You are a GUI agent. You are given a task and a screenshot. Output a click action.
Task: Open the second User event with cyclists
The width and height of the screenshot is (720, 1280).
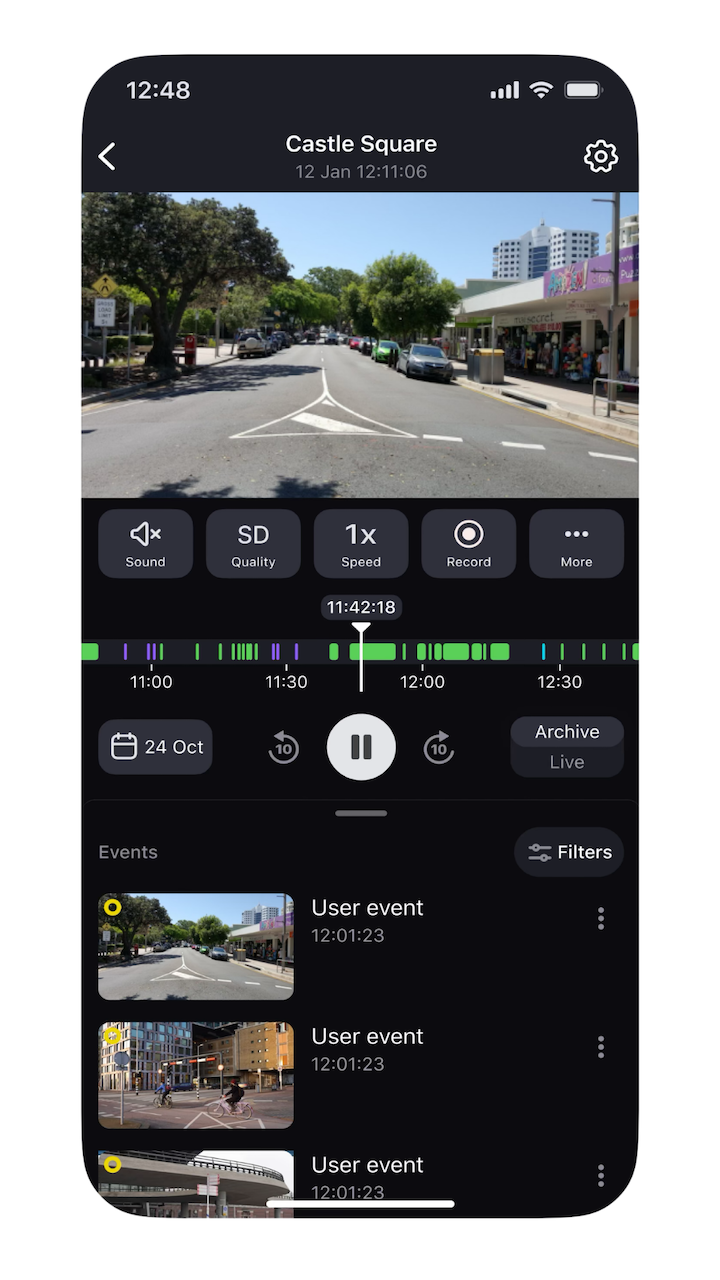pyautogui.click(x=196, y=1075)
